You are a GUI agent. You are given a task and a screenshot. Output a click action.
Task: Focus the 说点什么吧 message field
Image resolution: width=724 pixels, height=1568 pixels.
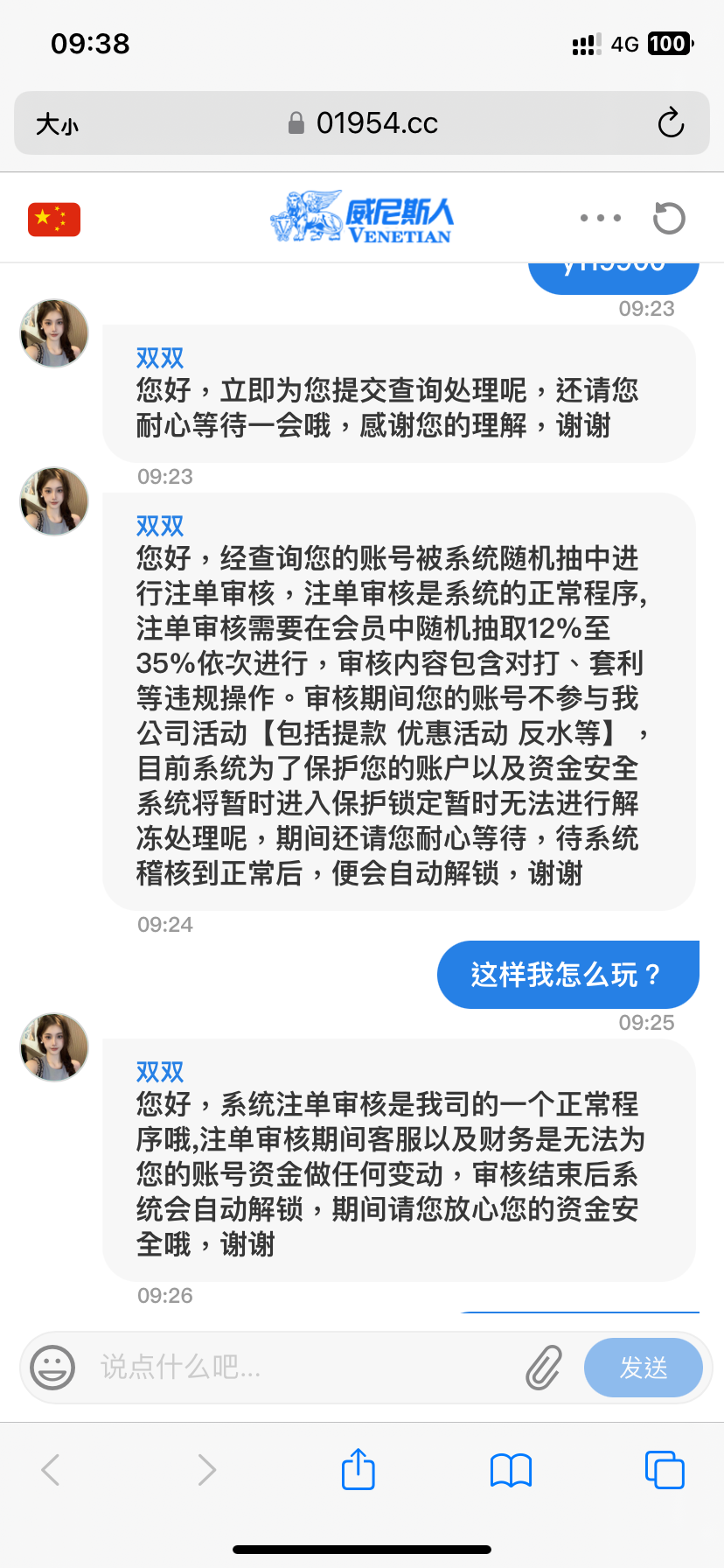coord(297,1367)
